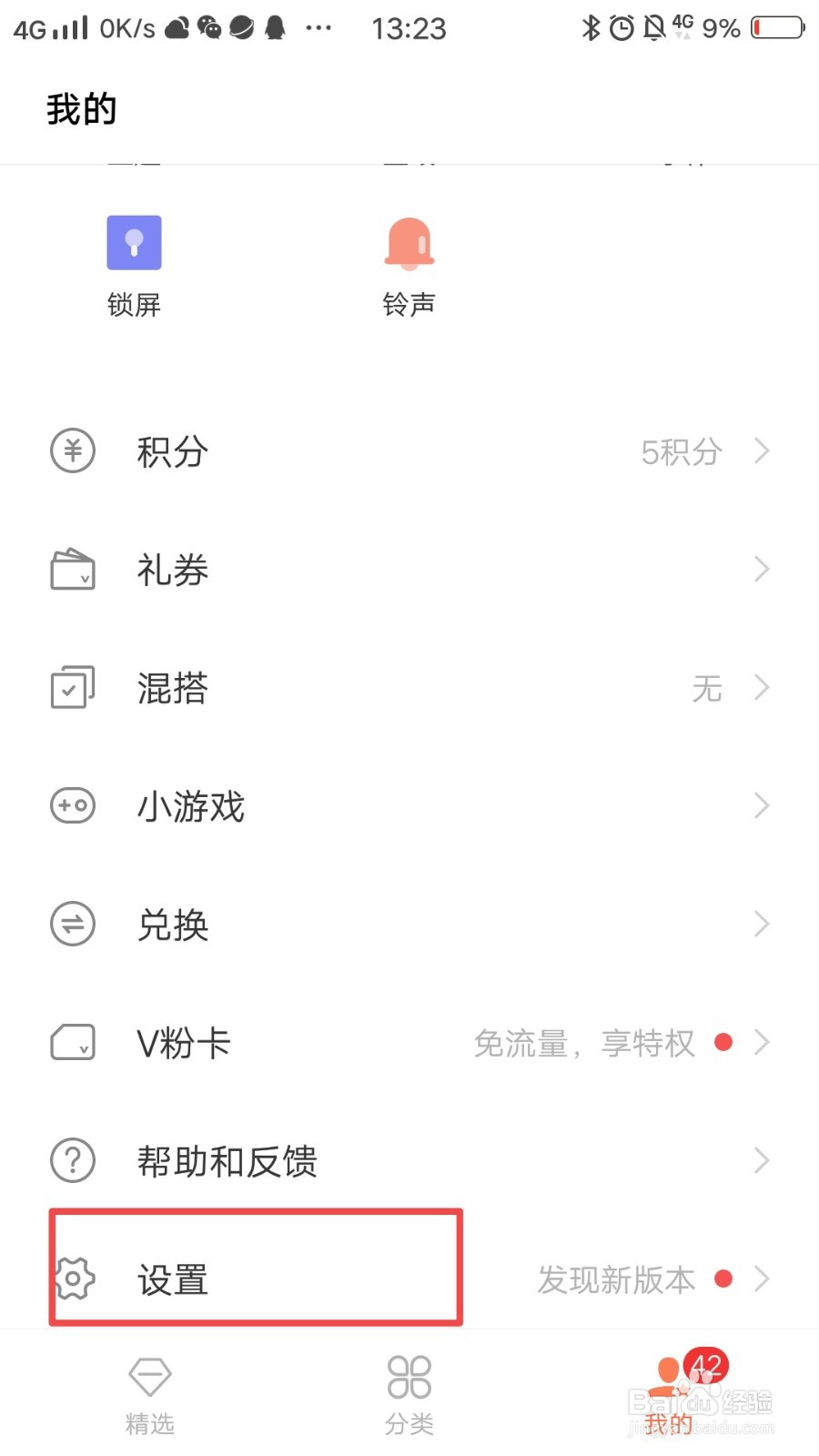Viewport: 819px width, 1456px height.
Task: Expand the 积分 row via its chevron
Action: coord(762,450)
